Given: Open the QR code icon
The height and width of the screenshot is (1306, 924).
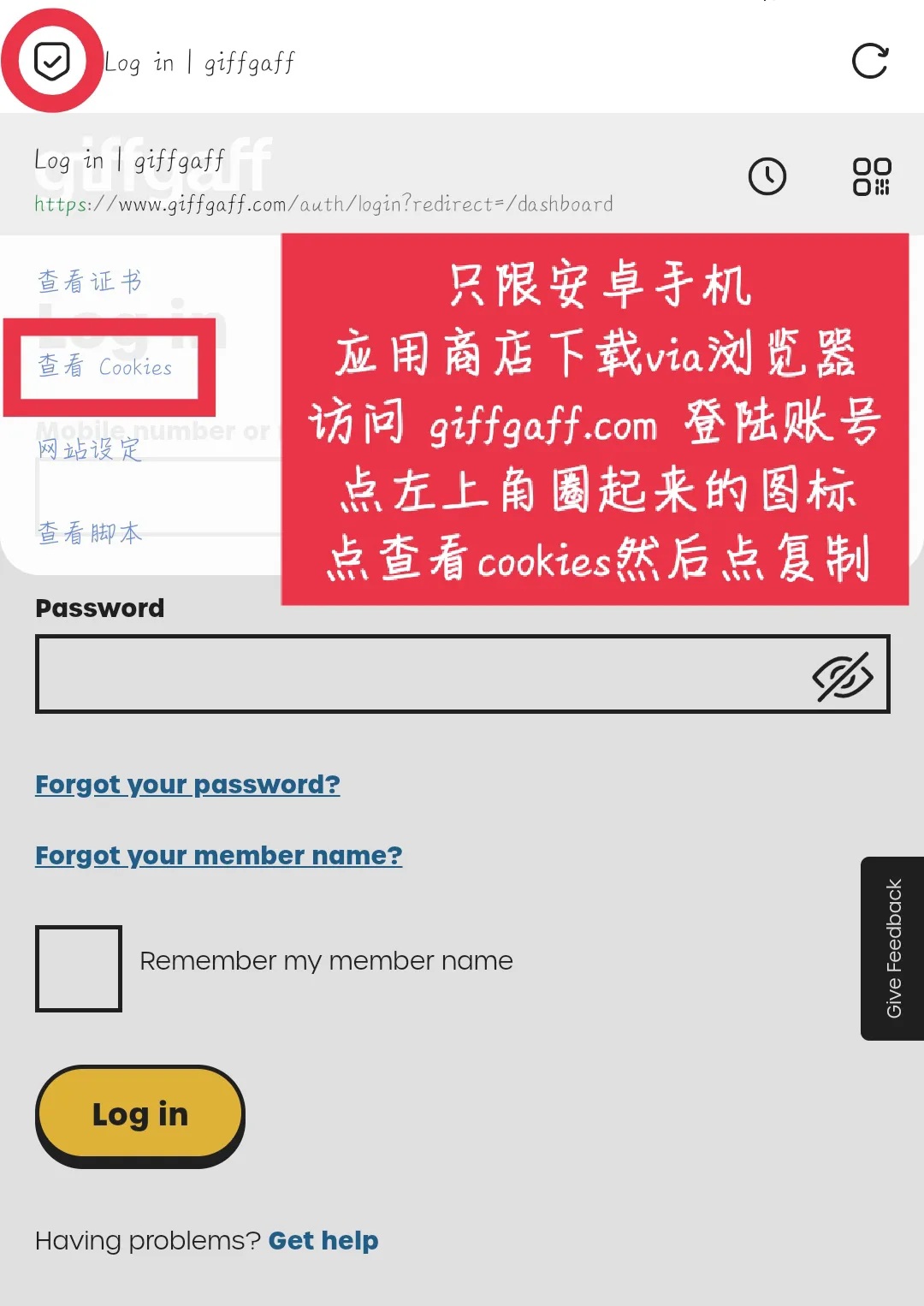Looking at the screenshot, I should tap(871, 177).
